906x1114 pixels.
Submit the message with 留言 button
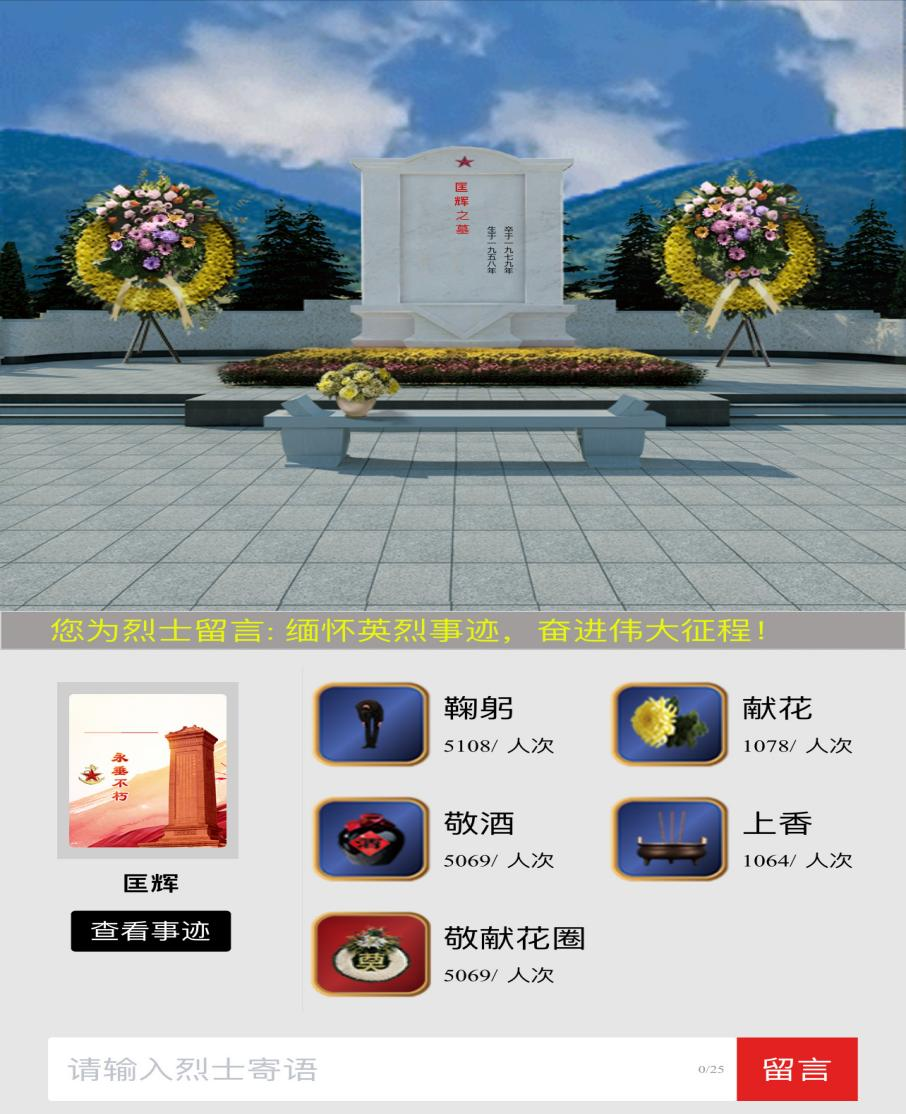point(796,1069)
